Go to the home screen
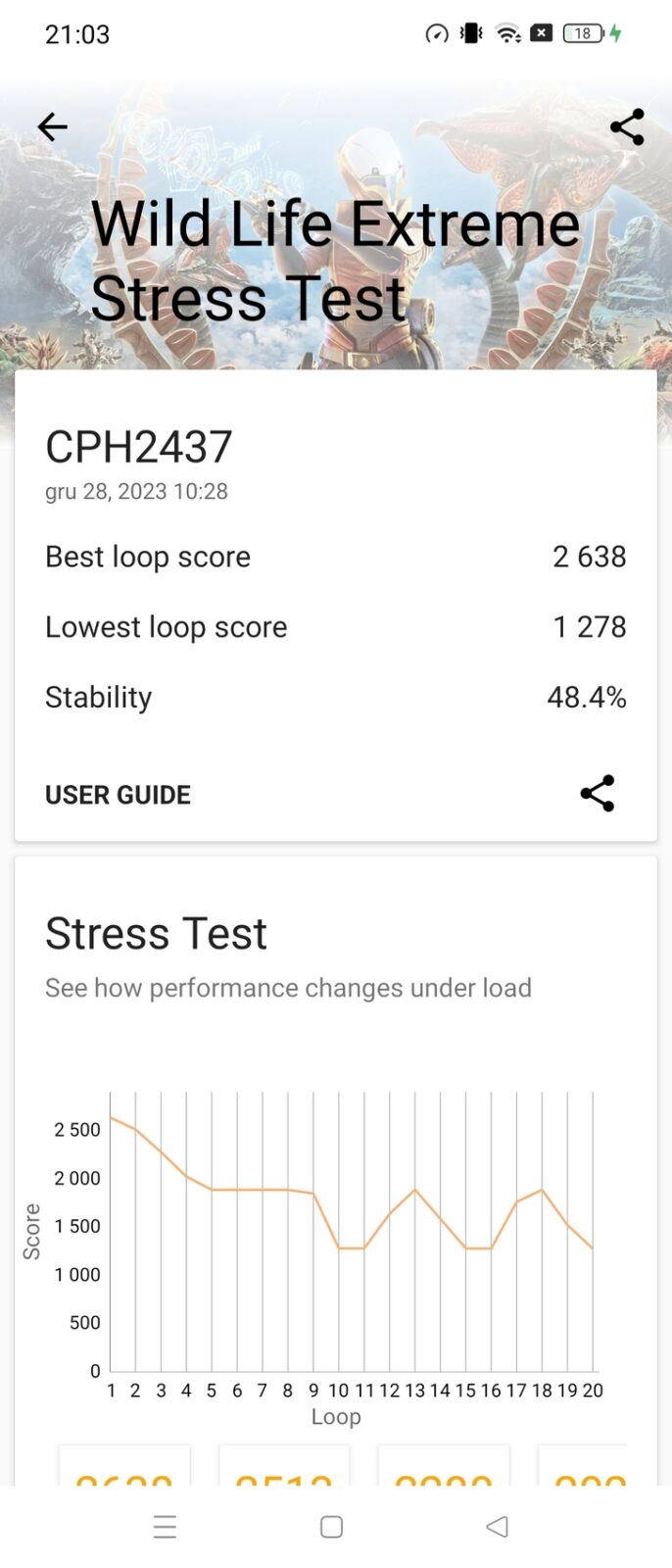 [x=331, y=1526]
